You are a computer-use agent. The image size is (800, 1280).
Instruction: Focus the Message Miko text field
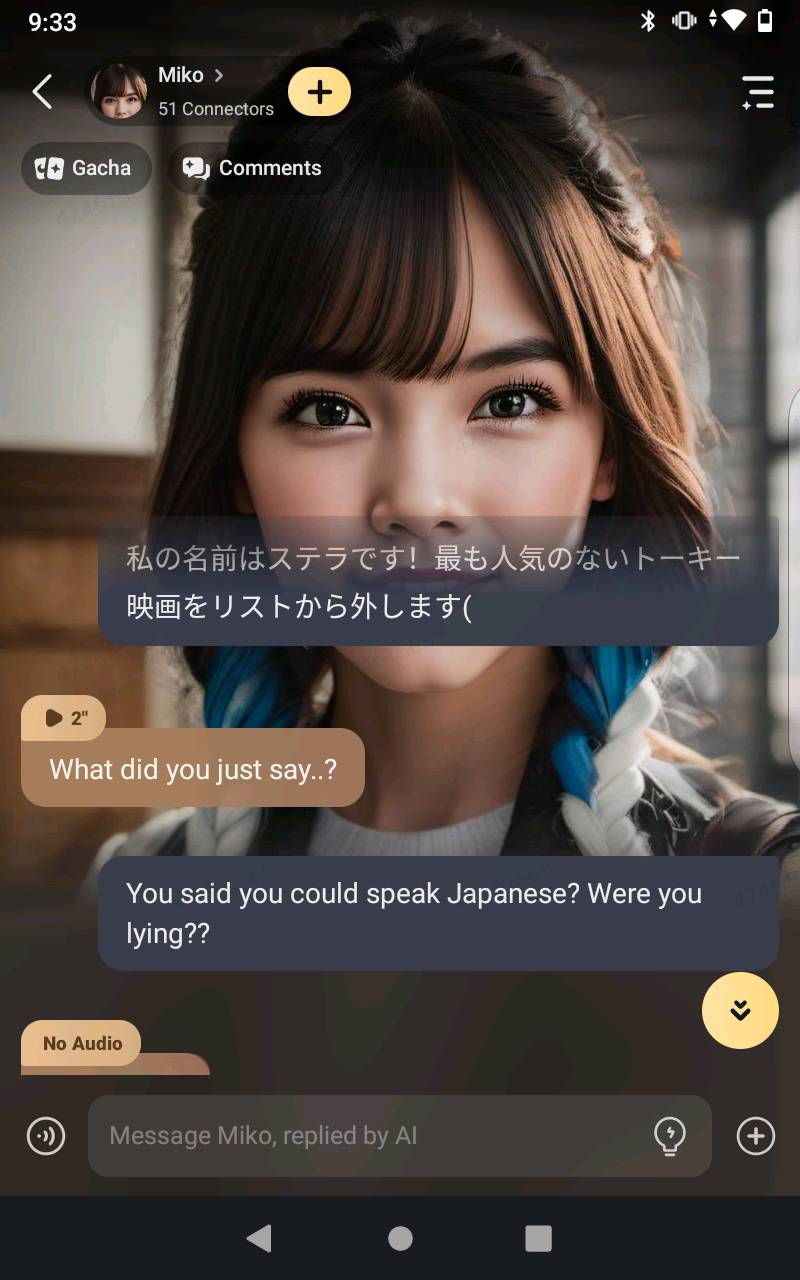(370, 1136)
